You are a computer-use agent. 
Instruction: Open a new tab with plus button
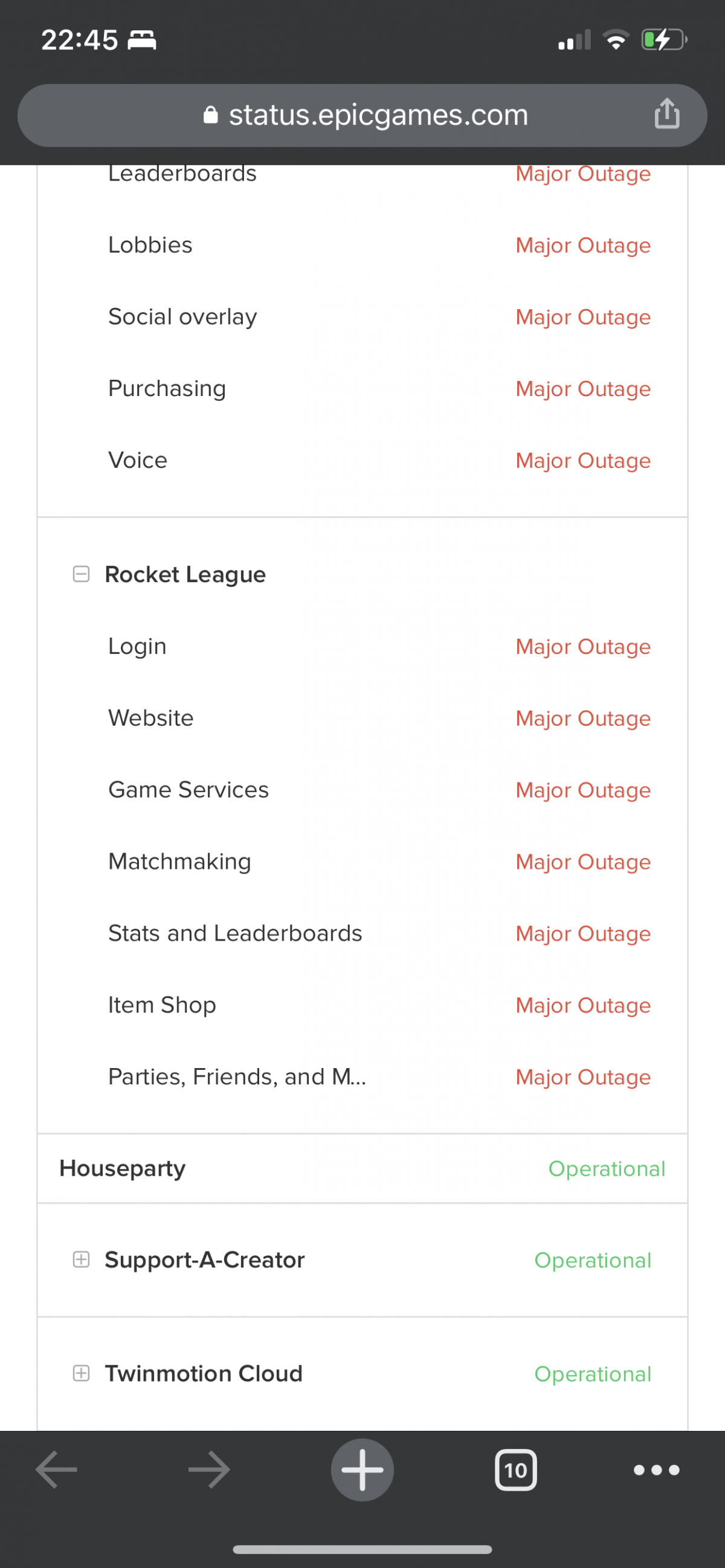pos(362,1470)
